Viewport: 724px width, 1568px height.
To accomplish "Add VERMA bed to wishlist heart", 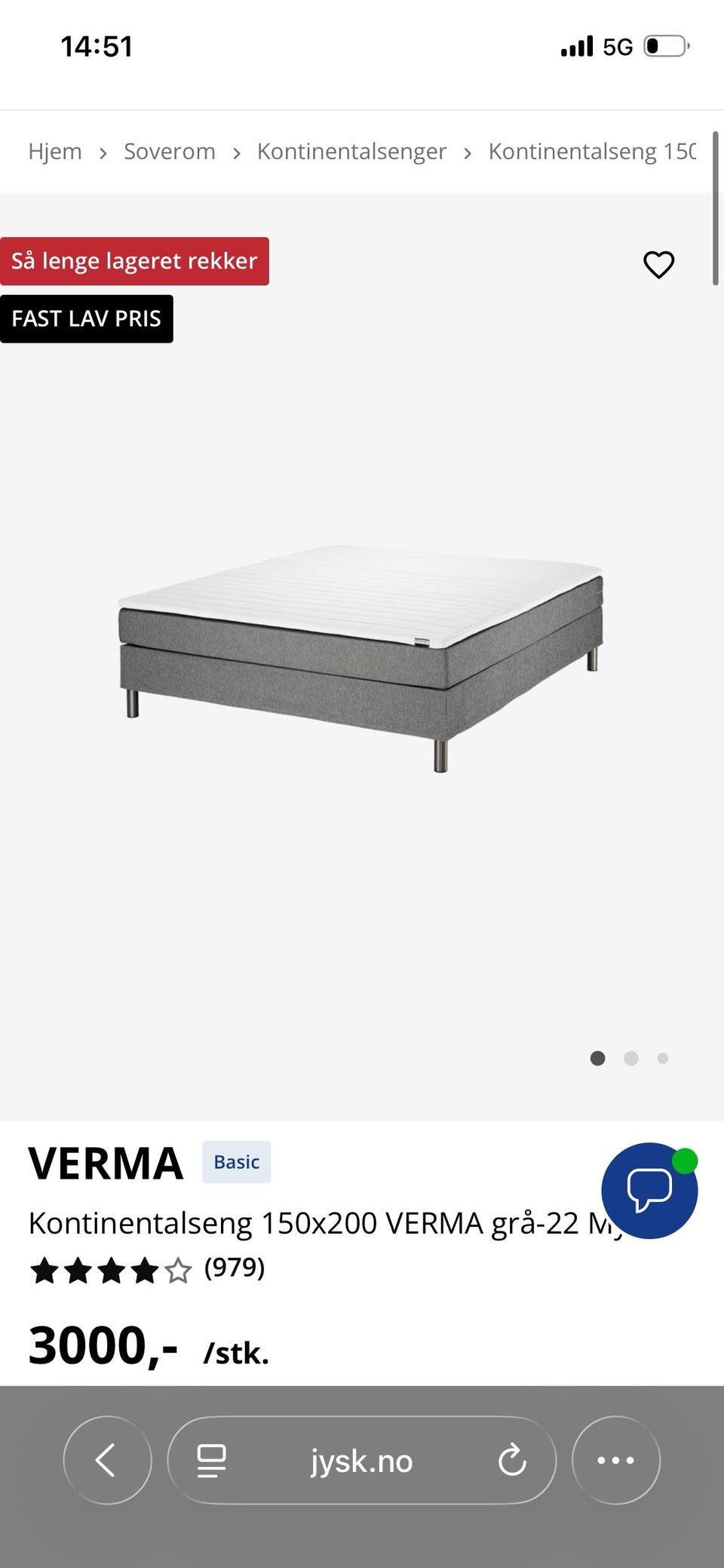I will click(x=658, y=264).
